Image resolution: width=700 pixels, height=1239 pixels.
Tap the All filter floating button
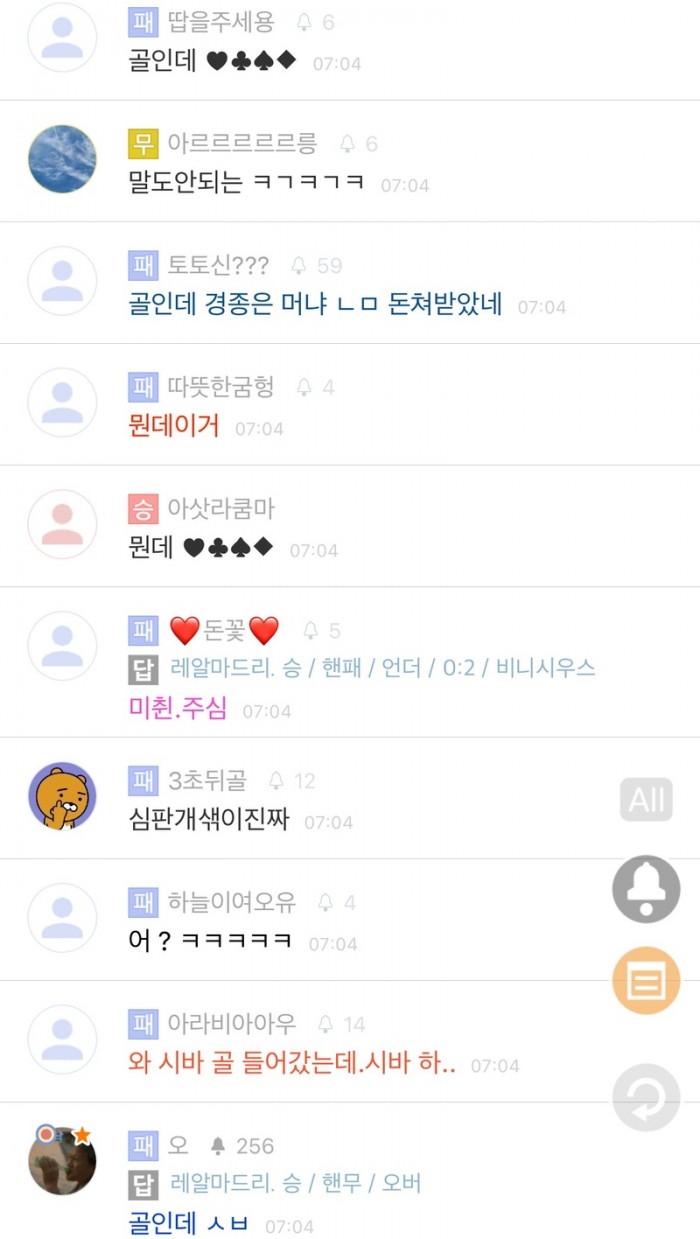(x=646, y=799)
